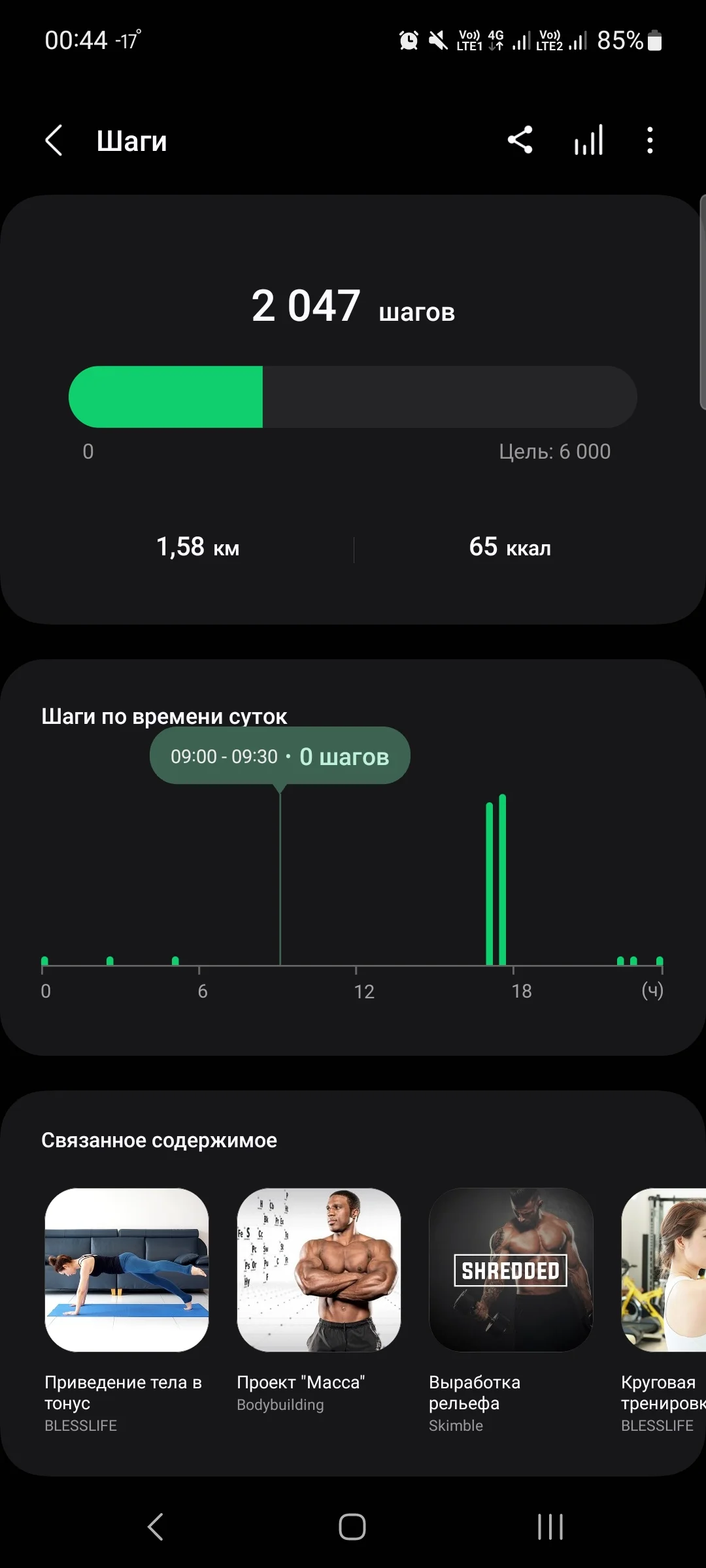Viewport: 706px width, 1568px height.
Task: Open the recent apps view
Action: [x=550, y=1527]
